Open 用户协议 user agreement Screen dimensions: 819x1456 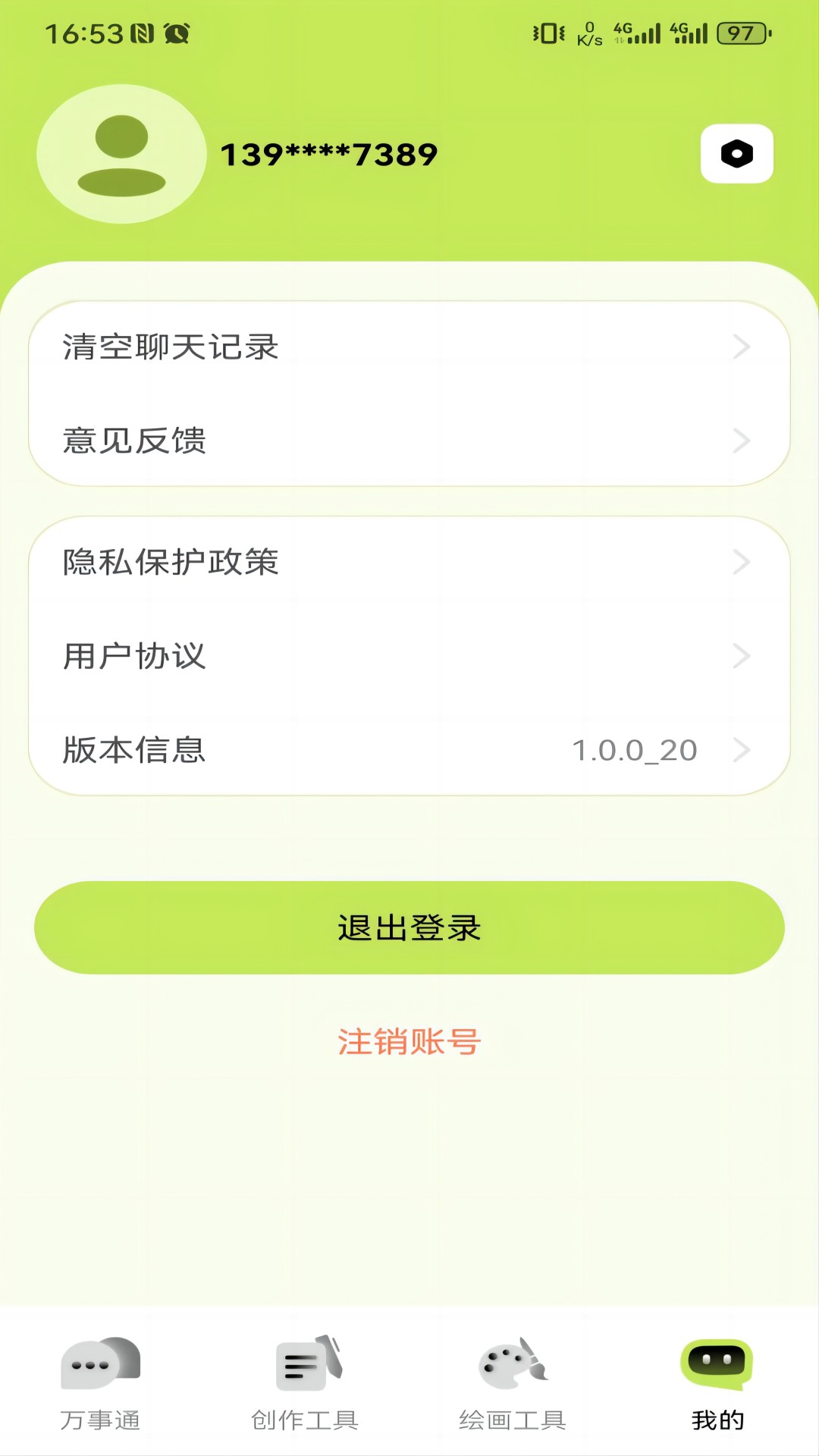(x=409, y=656)
